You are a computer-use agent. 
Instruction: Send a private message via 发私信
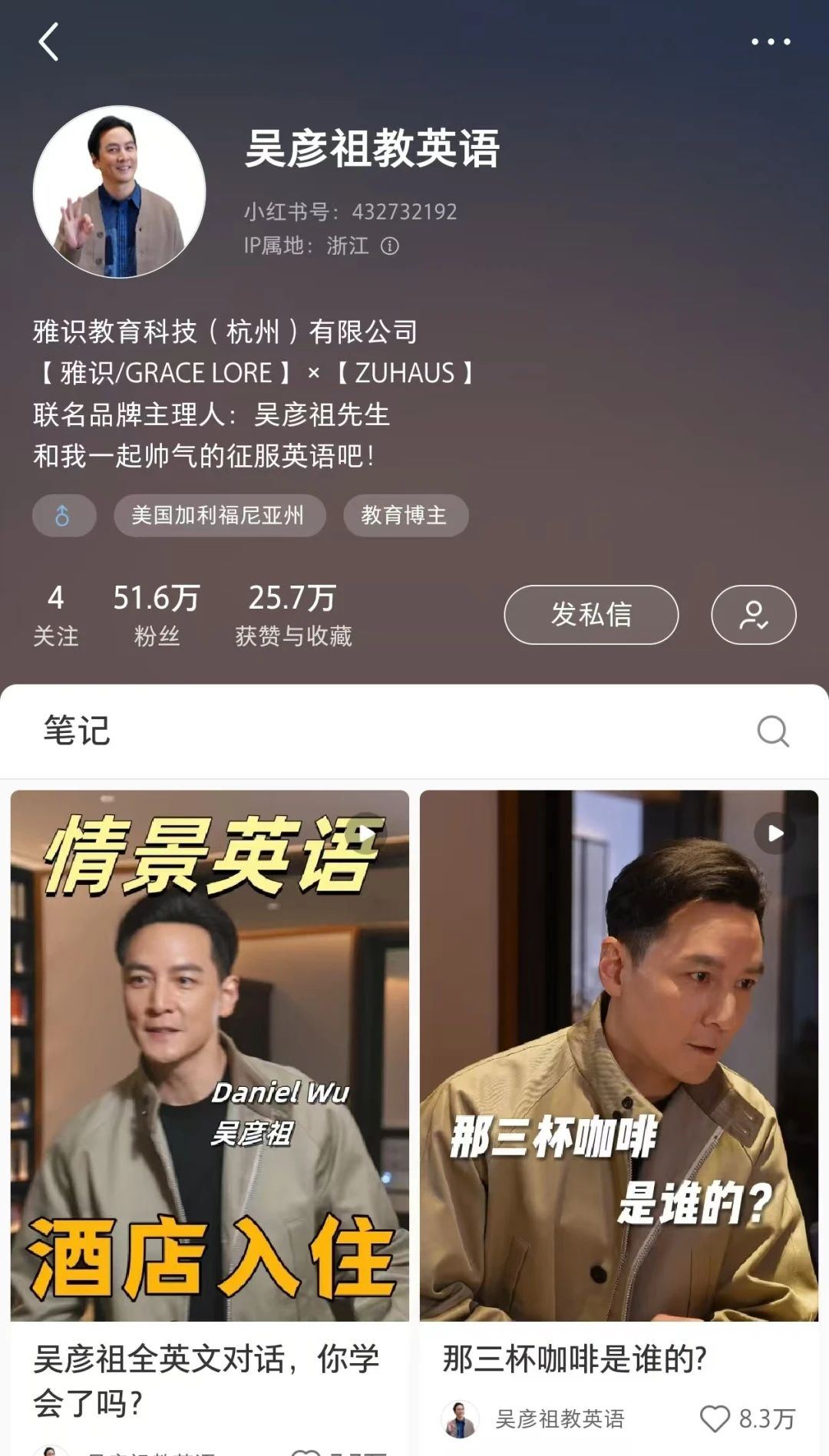(591, 615)
